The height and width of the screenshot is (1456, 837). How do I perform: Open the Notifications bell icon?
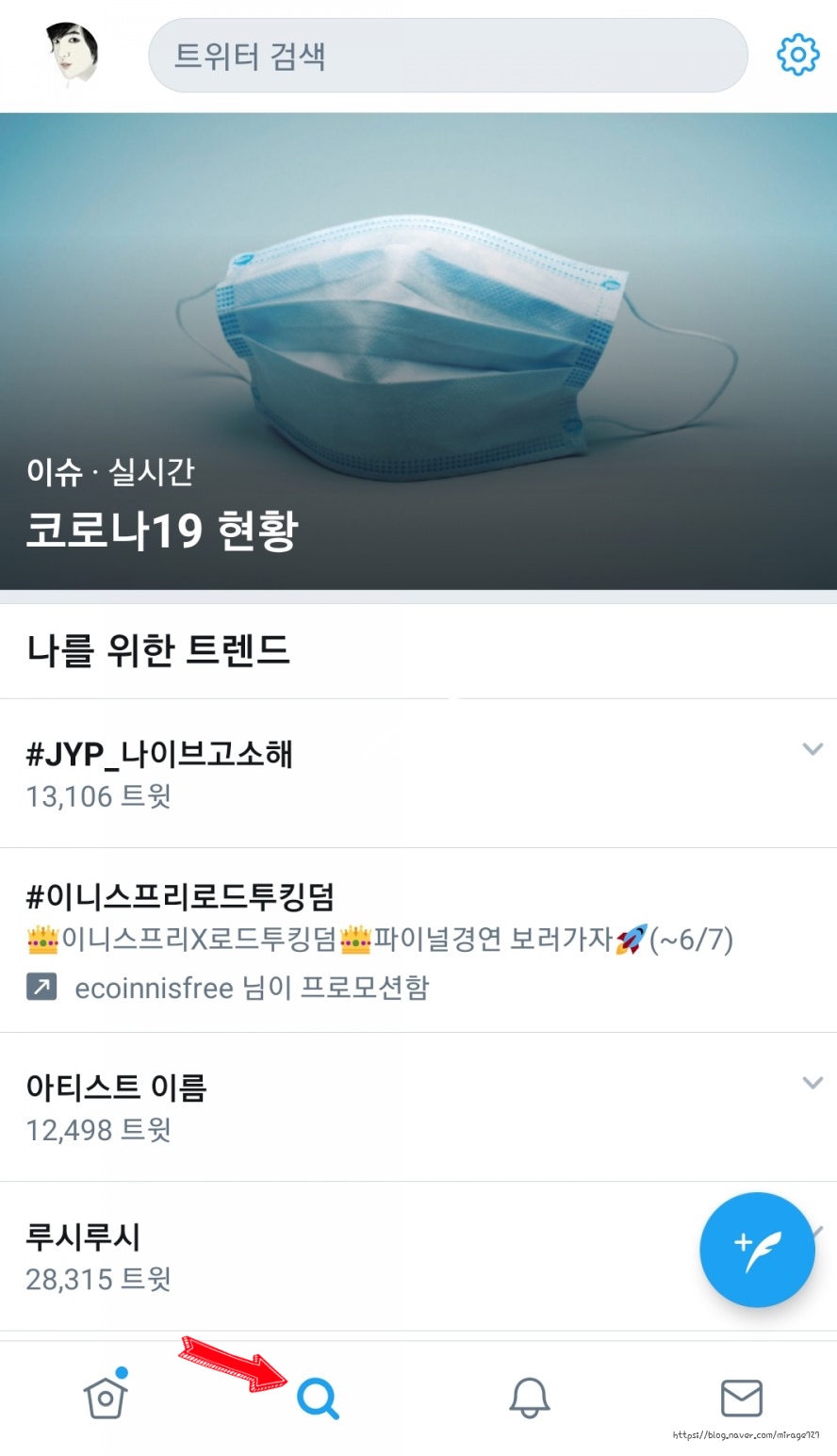(x=530, y=1399)
